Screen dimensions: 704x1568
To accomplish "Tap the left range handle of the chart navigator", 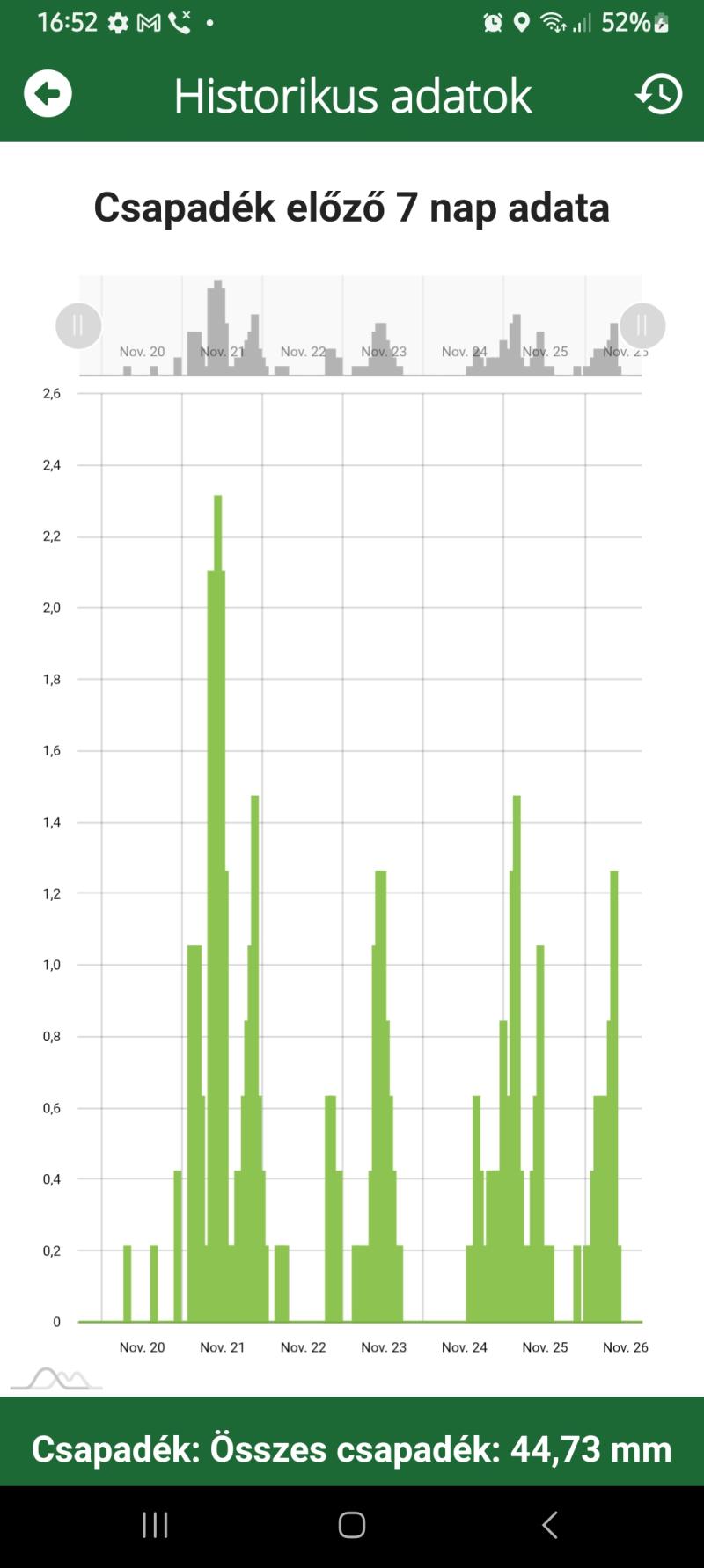I will click(x=78, y=326).
